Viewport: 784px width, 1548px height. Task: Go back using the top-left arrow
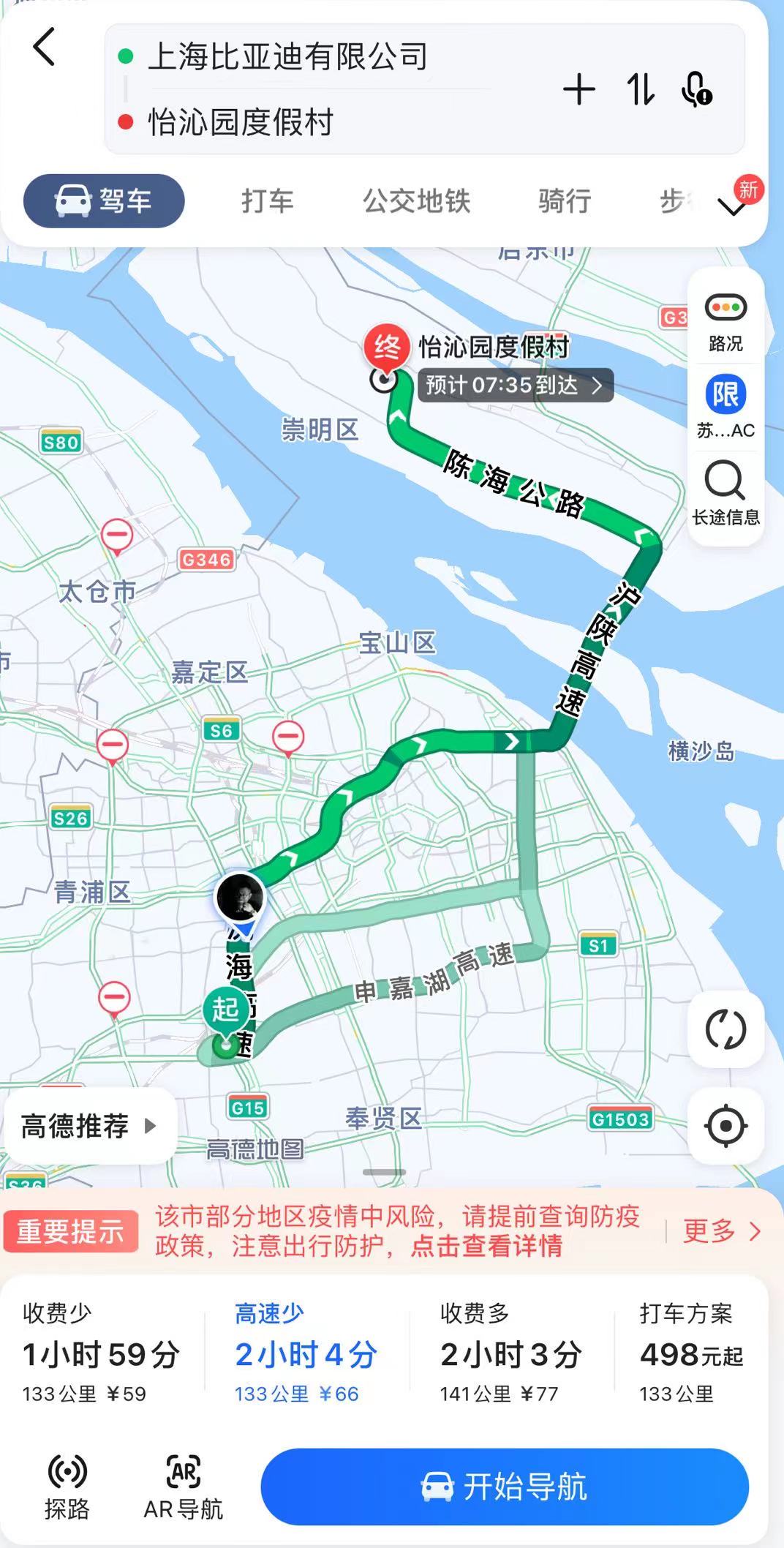45,48
